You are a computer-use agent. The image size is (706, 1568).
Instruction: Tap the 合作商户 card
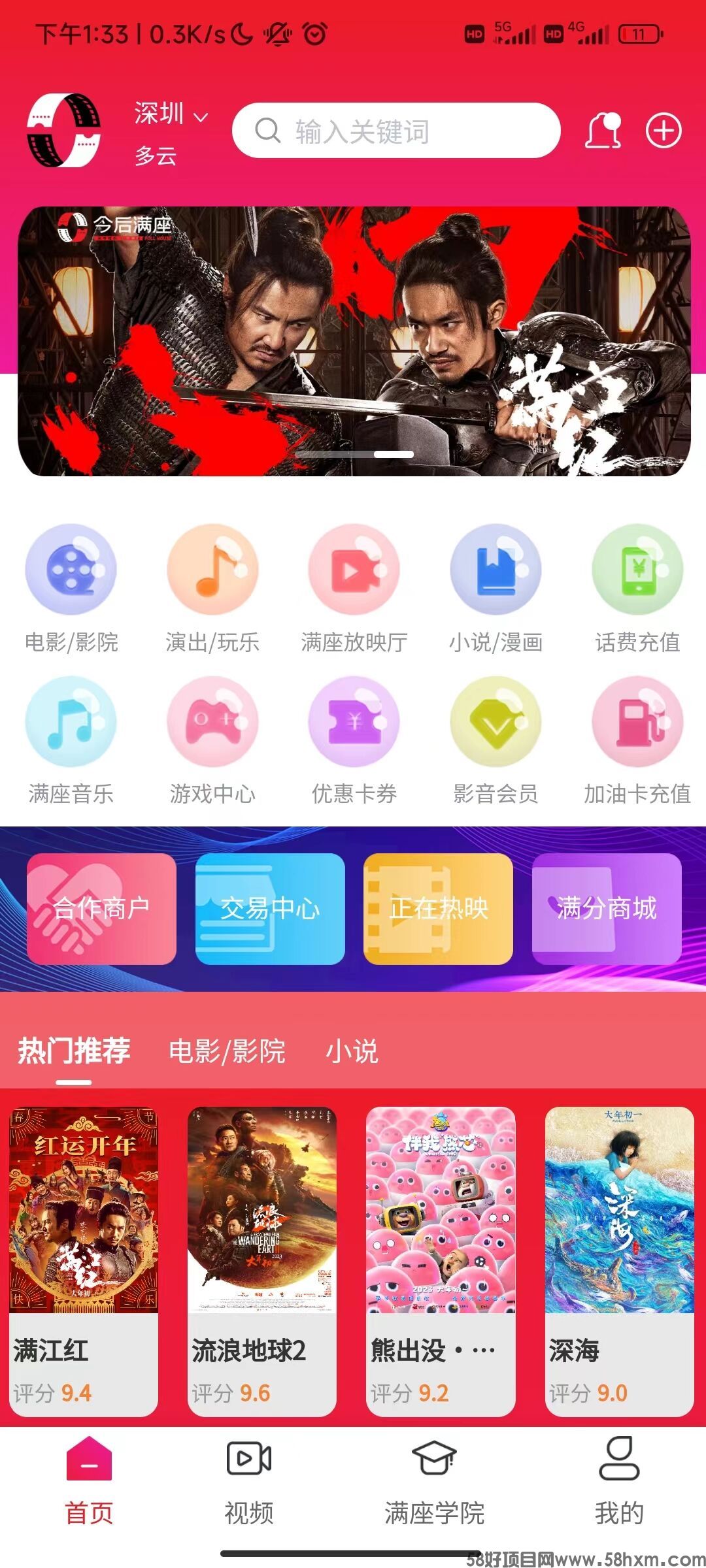101,908
